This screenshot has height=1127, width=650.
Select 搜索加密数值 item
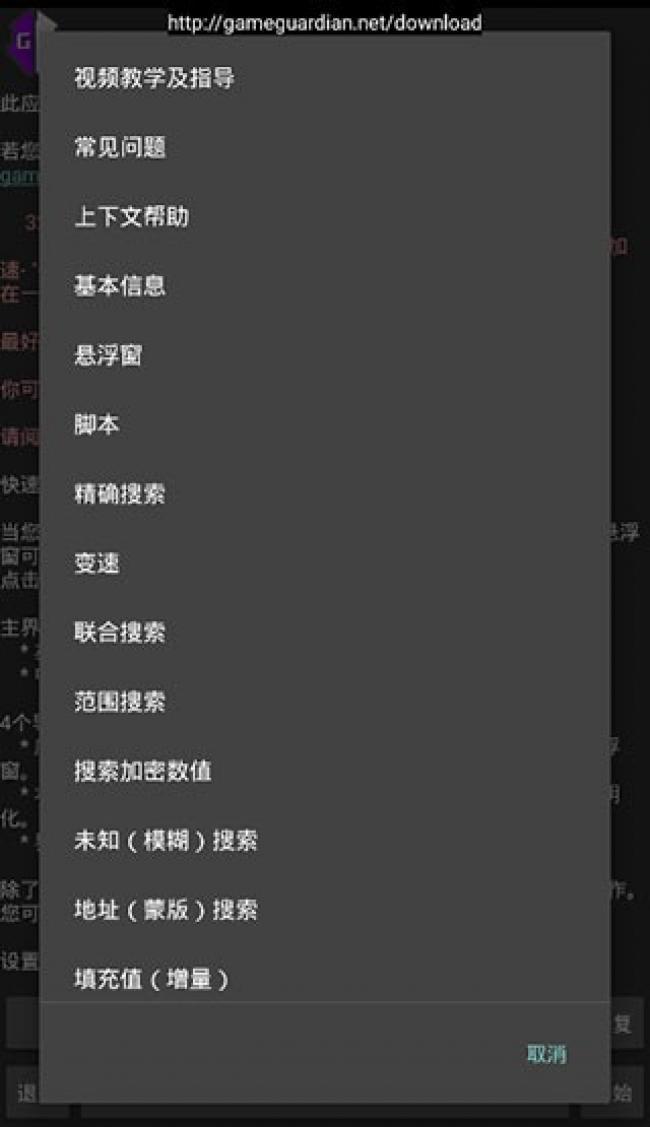(143, 771)
